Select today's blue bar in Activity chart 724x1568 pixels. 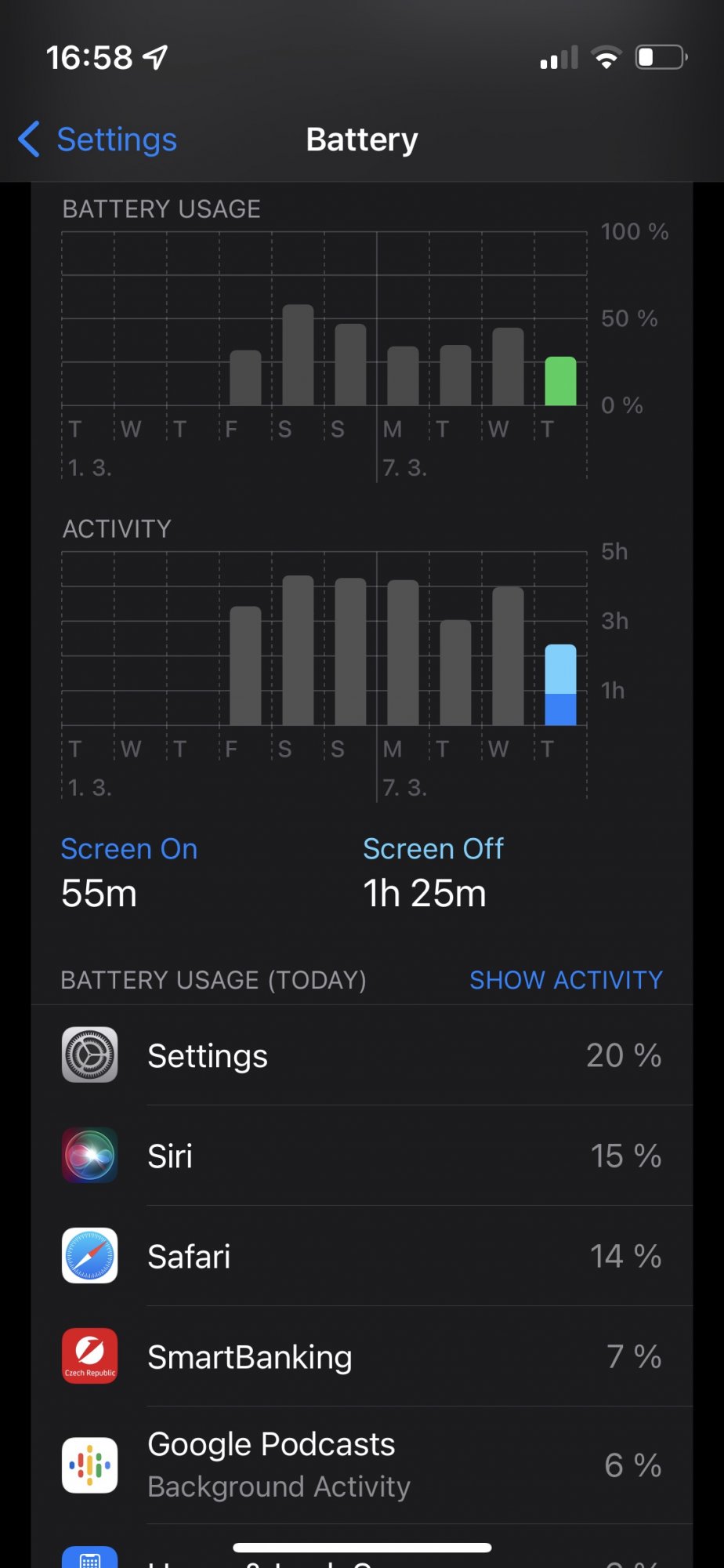point(560,685)
